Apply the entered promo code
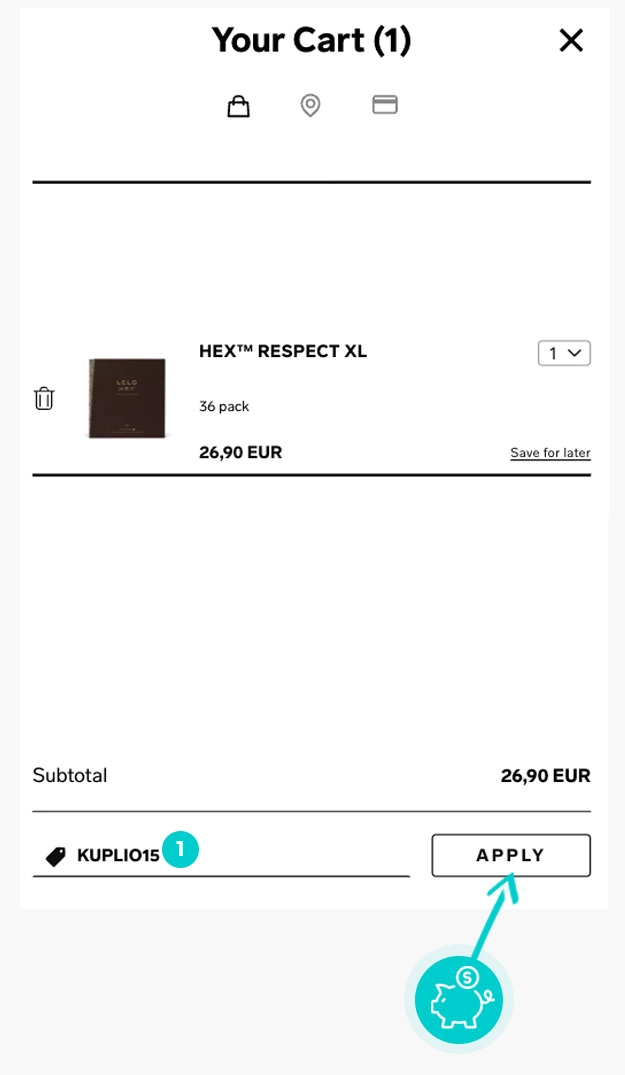Image resolution: width=625 pixels, height=1075 pixels. click(511, 856)
